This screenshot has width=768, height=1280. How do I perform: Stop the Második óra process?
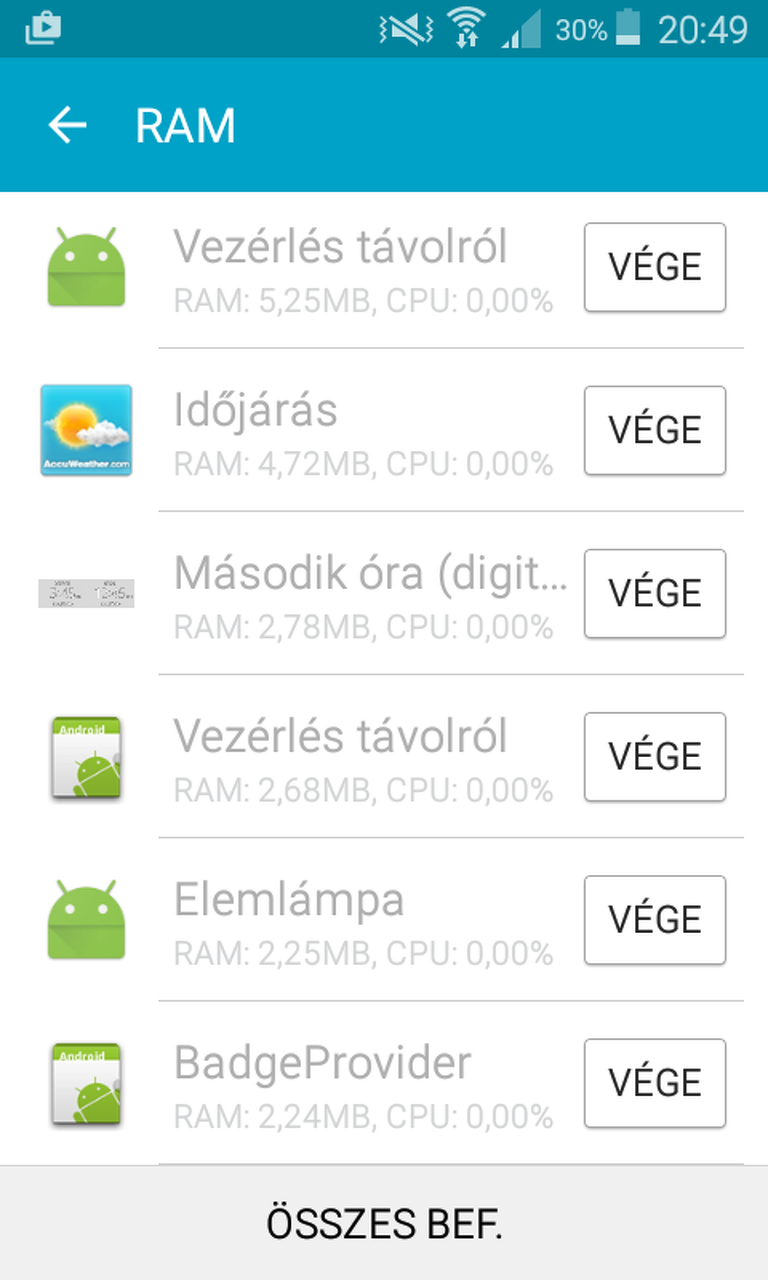pyautogui.click(x=655, y=593)
